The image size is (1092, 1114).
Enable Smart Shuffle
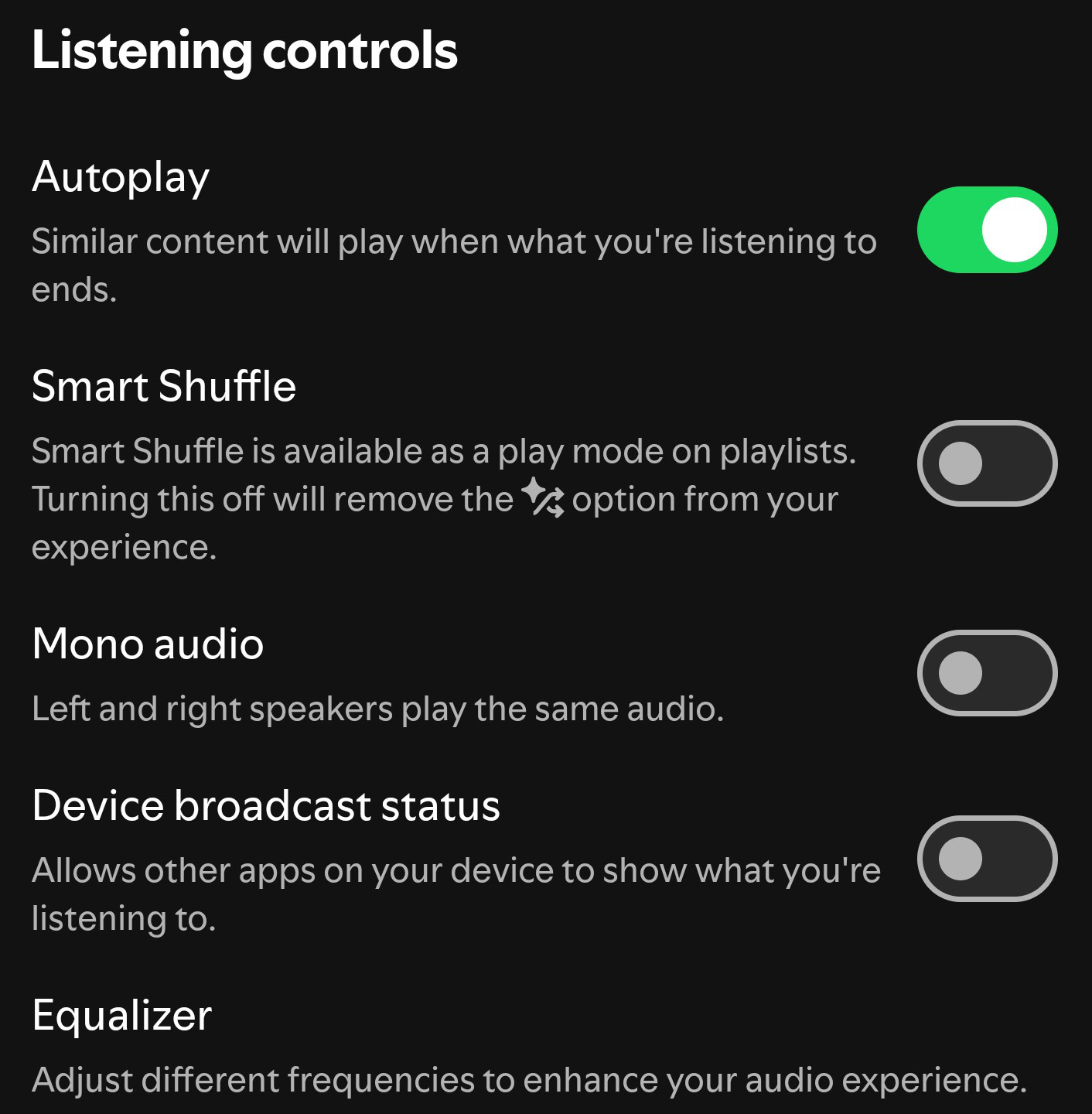(x=987, y=463)
